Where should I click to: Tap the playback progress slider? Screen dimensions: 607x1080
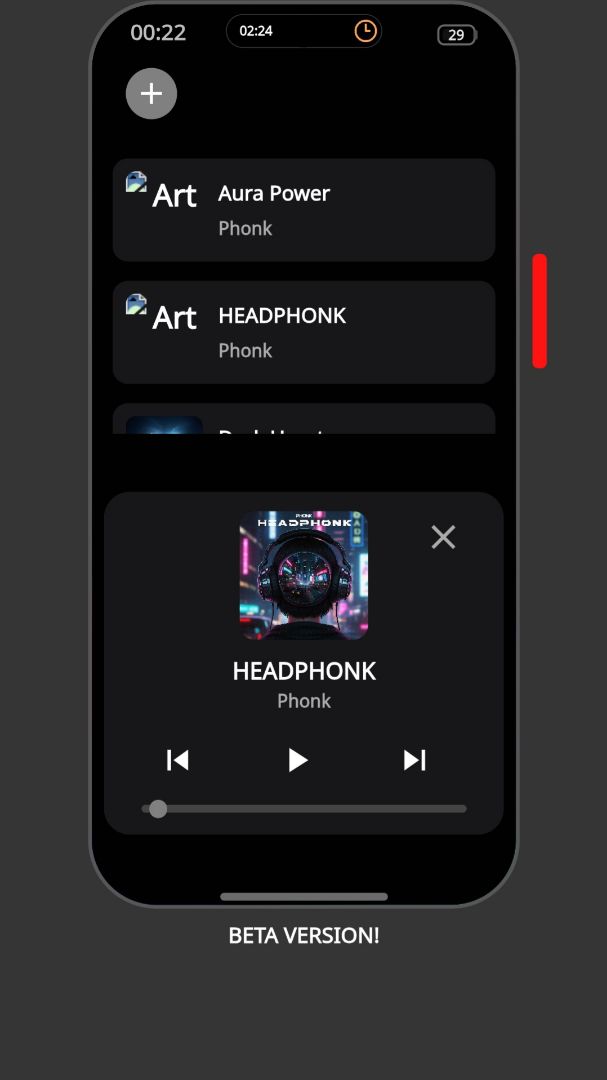pos(304,808)
